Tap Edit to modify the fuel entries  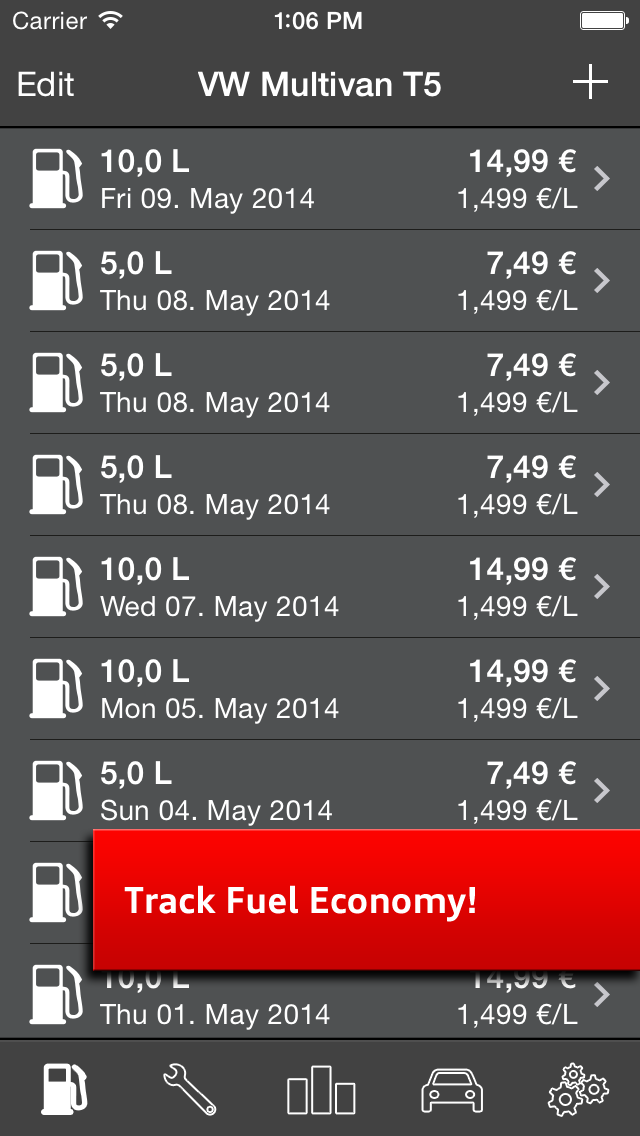coord(46,85)
